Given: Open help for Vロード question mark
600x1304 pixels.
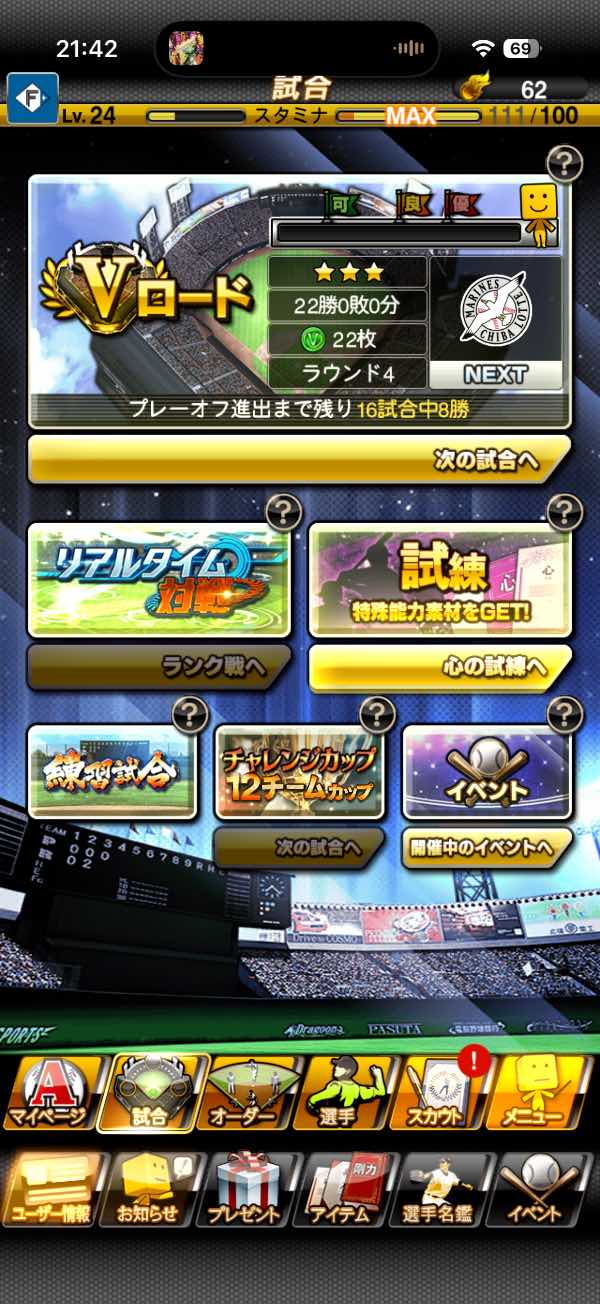Looking at the screenshot, I should tap(565, 163).
